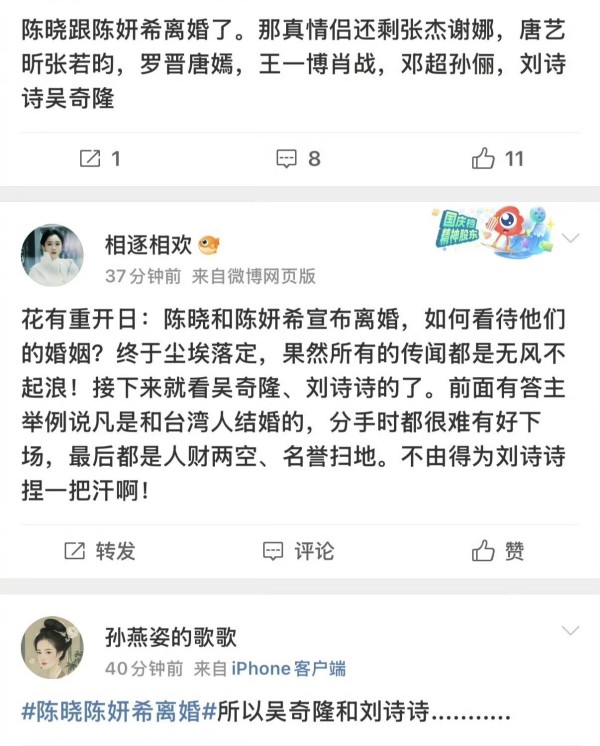
Task: Open 相逐相欢's profile avatar
Action: click(x=52, y=255)
